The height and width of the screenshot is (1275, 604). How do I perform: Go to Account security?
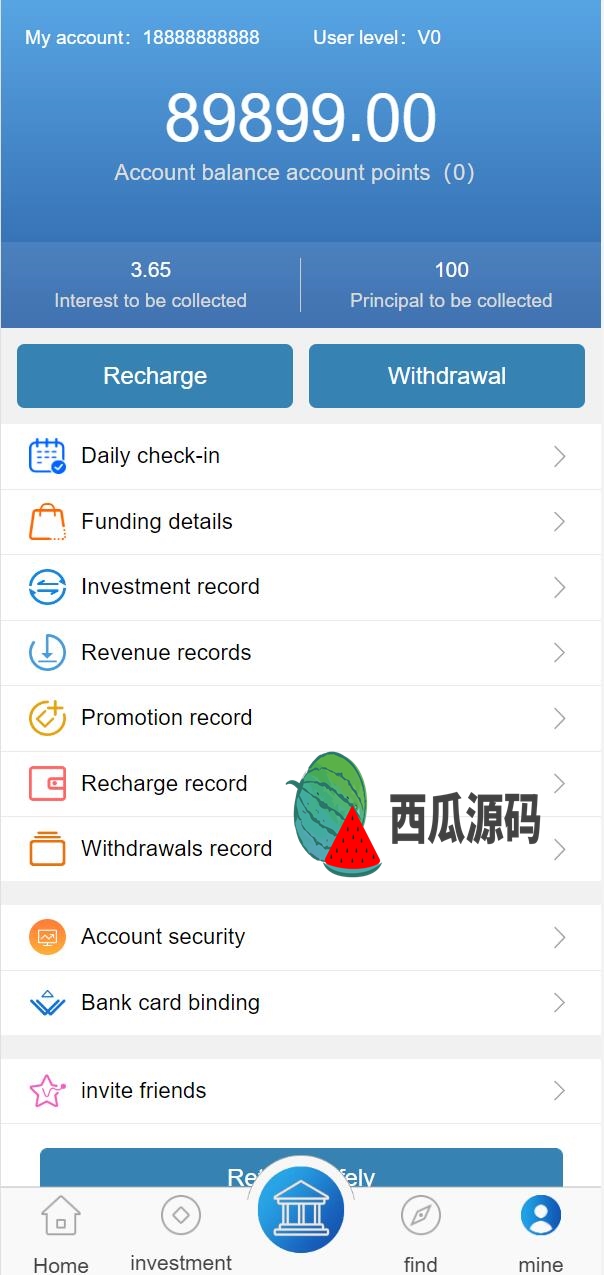pos(302,937)
